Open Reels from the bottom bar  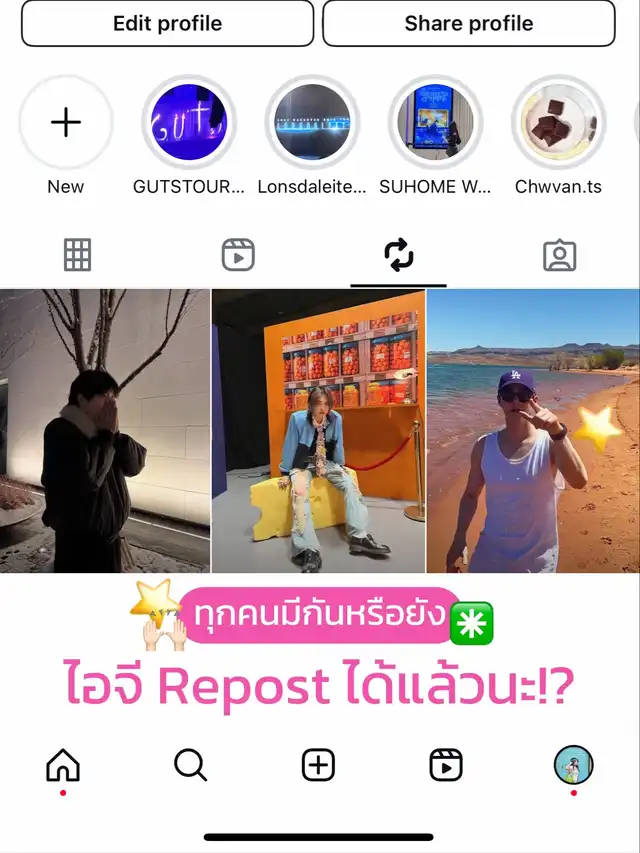tap(446, 765)
